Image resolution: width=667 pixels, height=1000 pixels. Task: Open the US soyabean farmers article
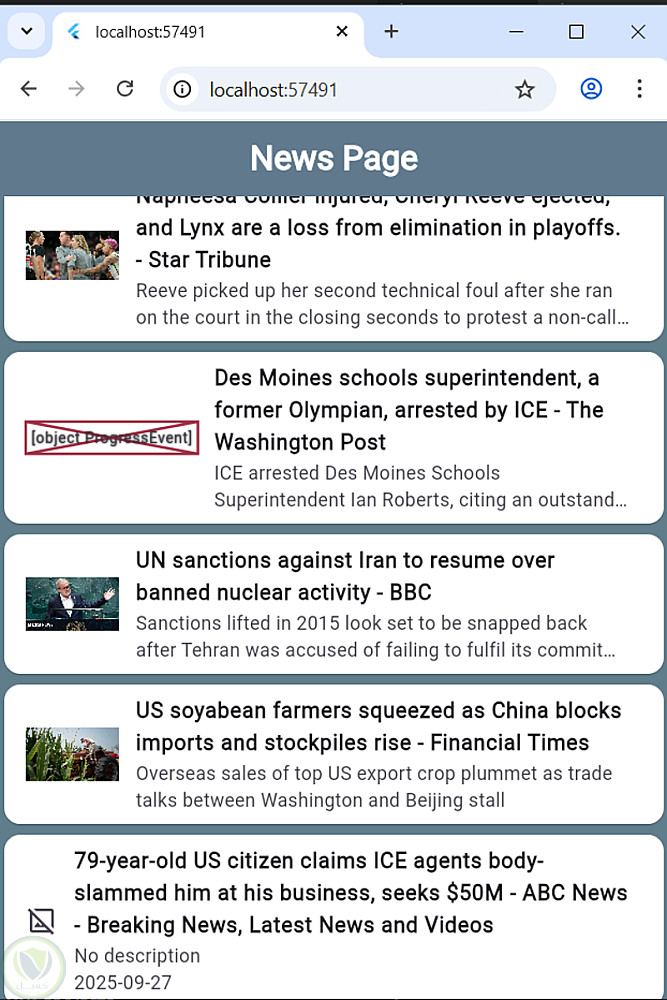378,727
